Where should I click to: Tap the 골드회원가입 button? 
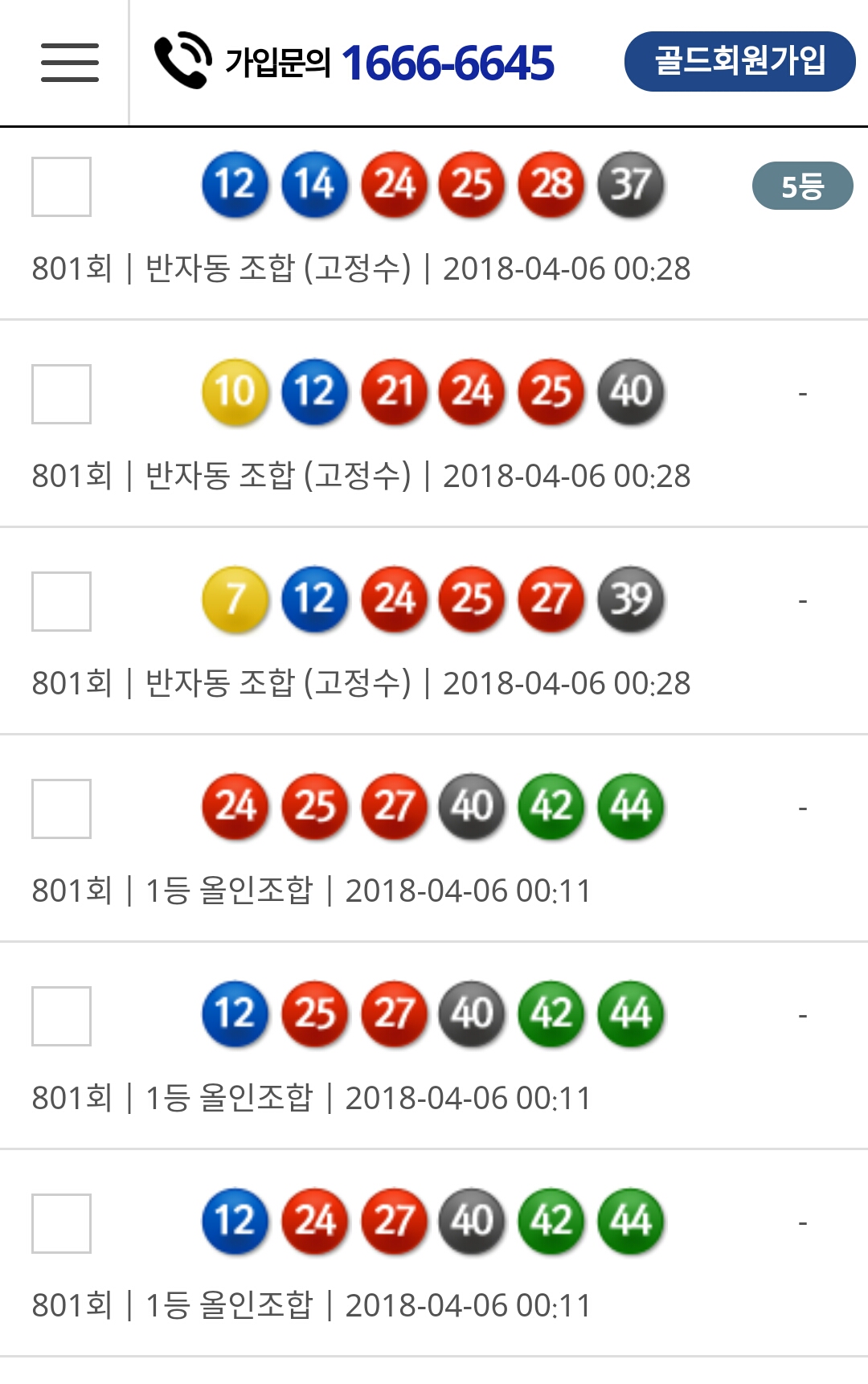tap(739, 61)
